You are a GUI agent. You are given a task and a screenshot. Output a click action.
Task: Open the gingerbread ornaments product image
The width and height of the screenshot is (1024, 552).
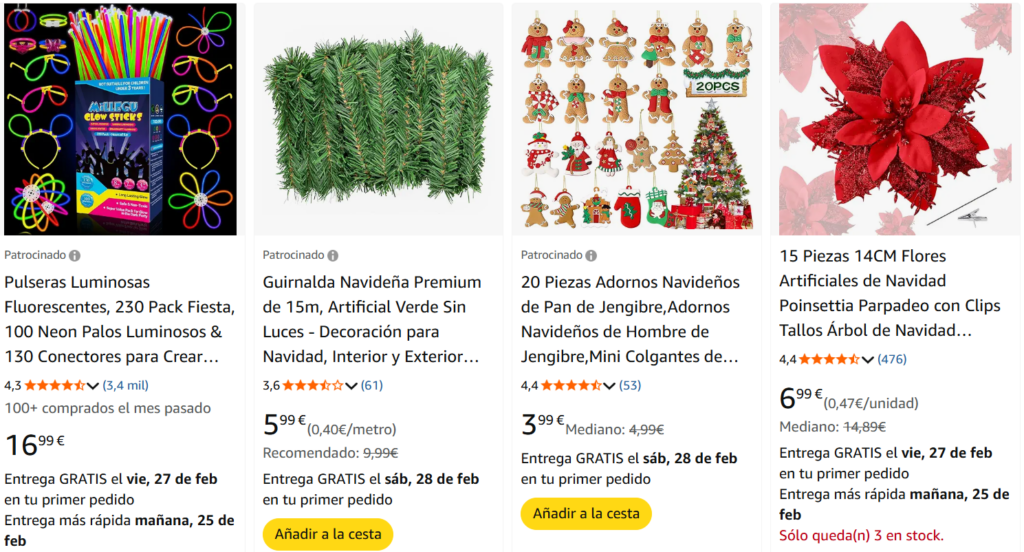pos(636,119)
